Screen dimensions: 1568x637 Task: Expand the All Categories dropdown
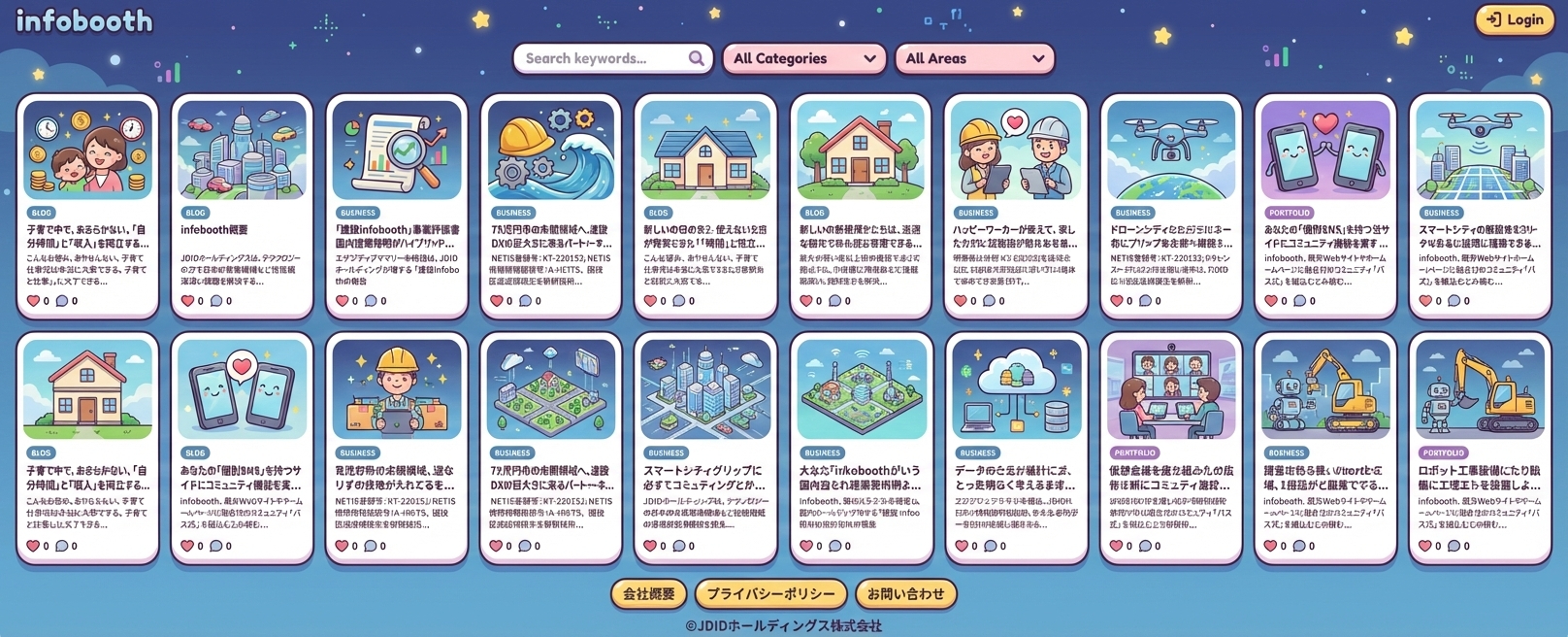click(803, 58)
